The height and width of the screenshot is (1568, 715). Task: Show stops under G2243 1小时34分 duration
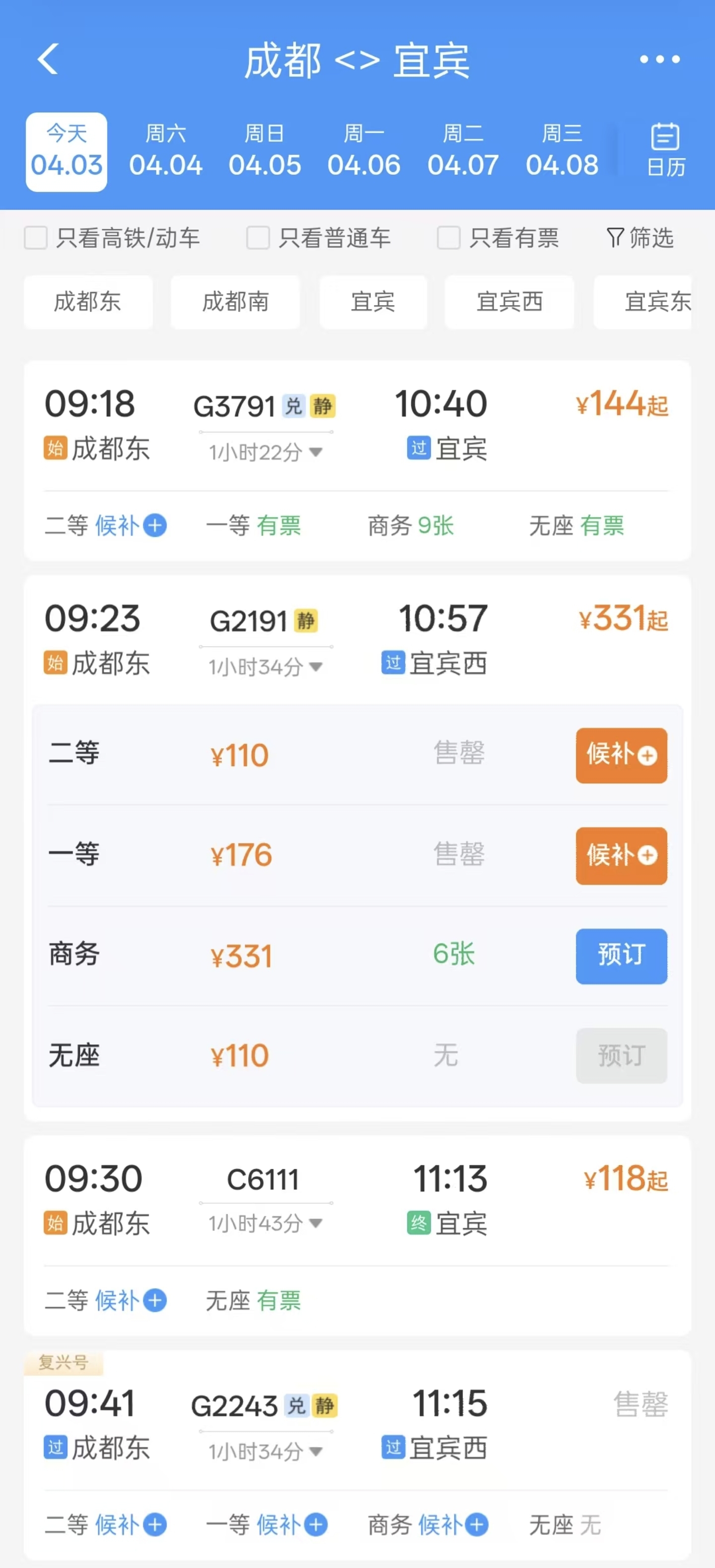(265, 1452)
